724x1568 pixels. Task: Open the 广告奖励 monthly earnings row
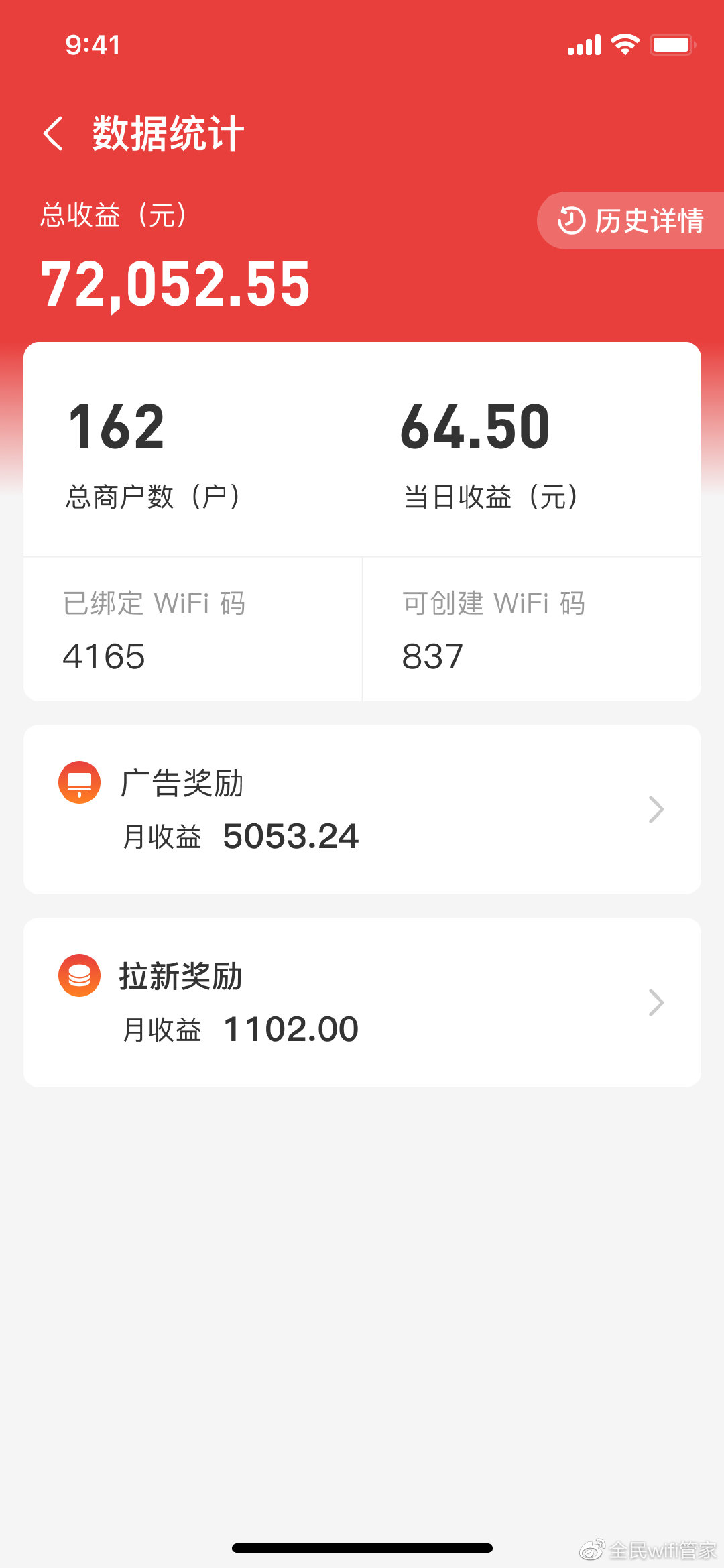click(x=362, y=809)
